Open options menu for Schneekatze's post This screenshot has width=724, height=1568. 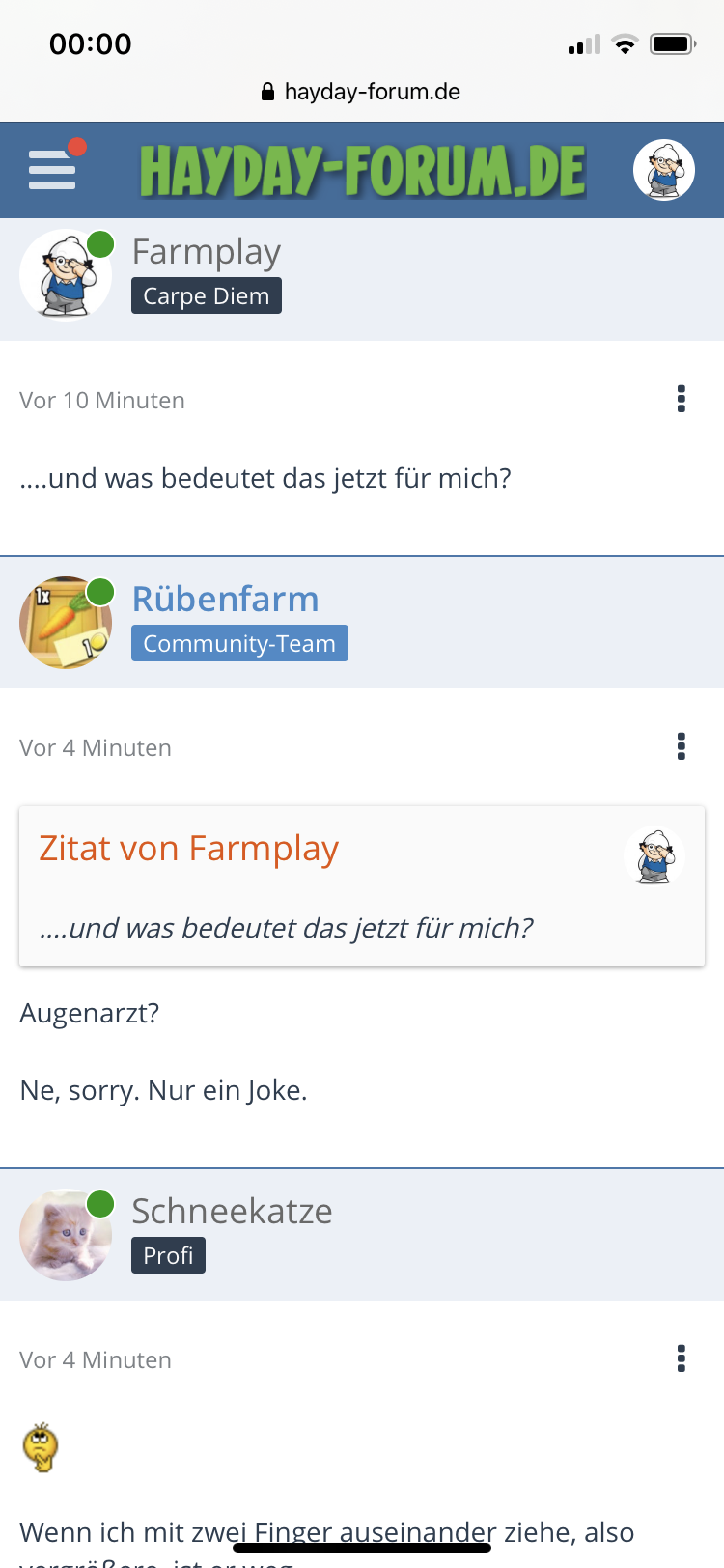coord(682,1358)
